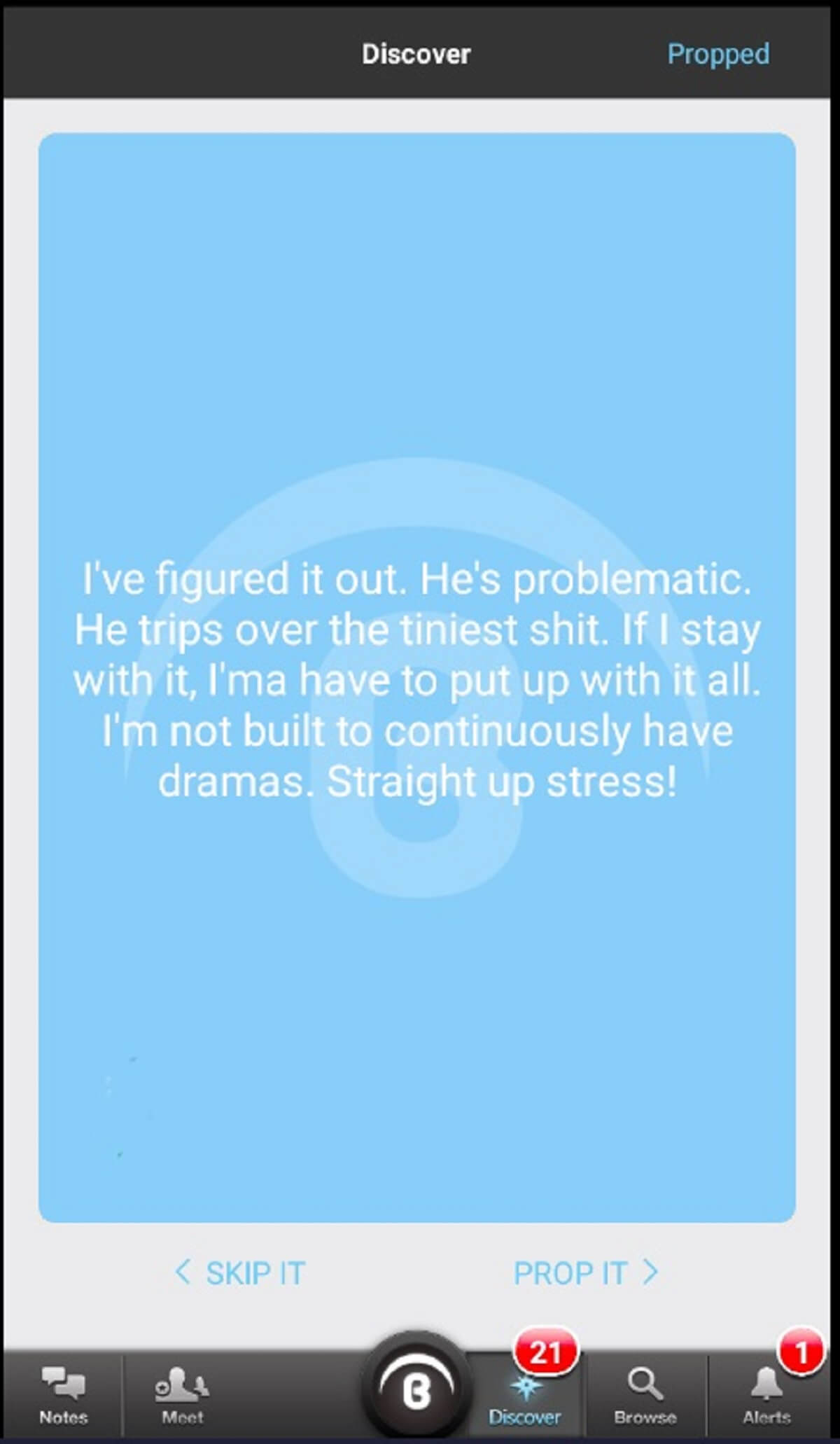840x1444 pixels.
Task: Tap the center B logo button
Action: click(416, 1388)
